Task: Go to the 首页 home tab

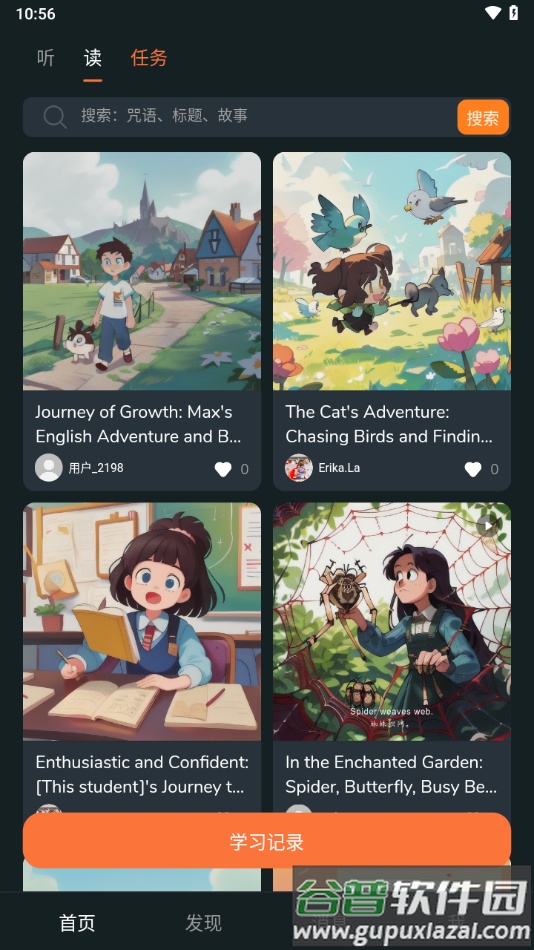Action: click(x=77, y=923)
